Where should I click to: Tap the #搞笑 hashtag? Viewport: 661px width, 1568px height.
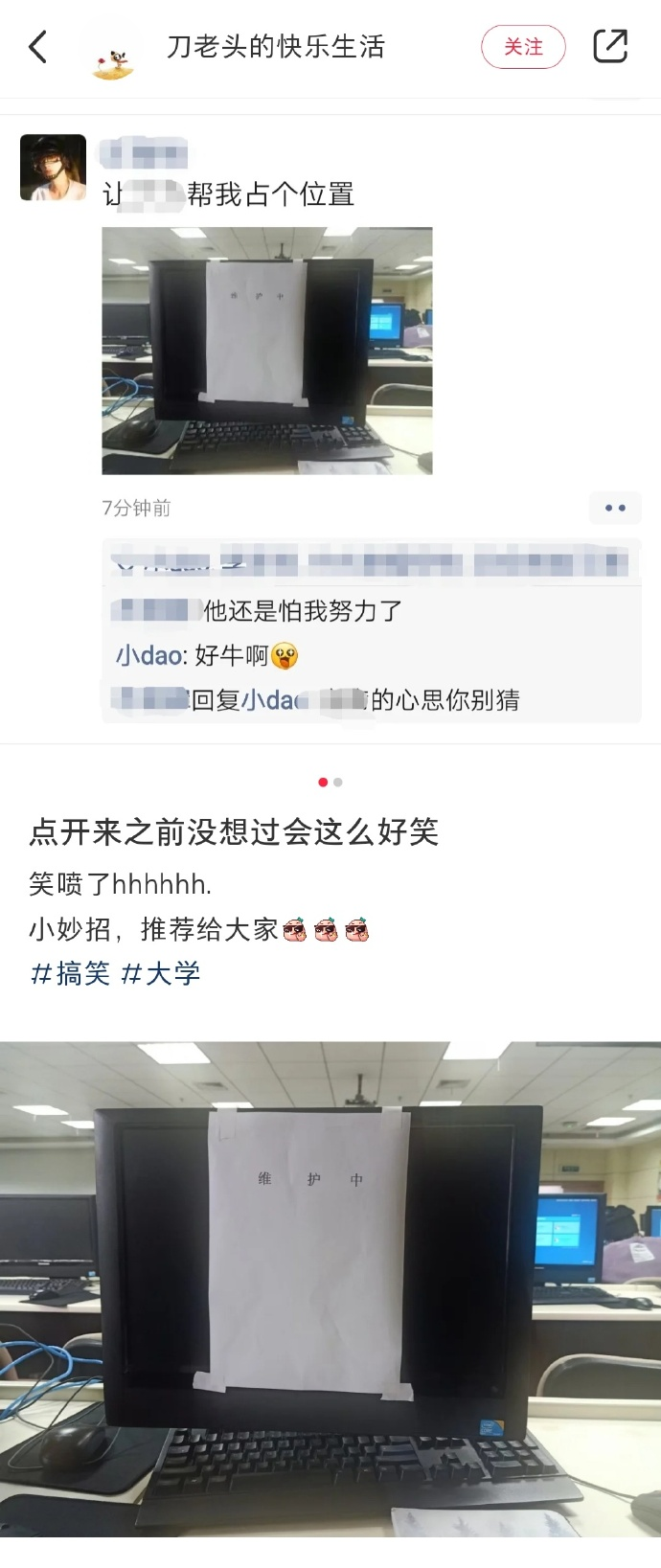pyautogui.click(x=71, y=973)
